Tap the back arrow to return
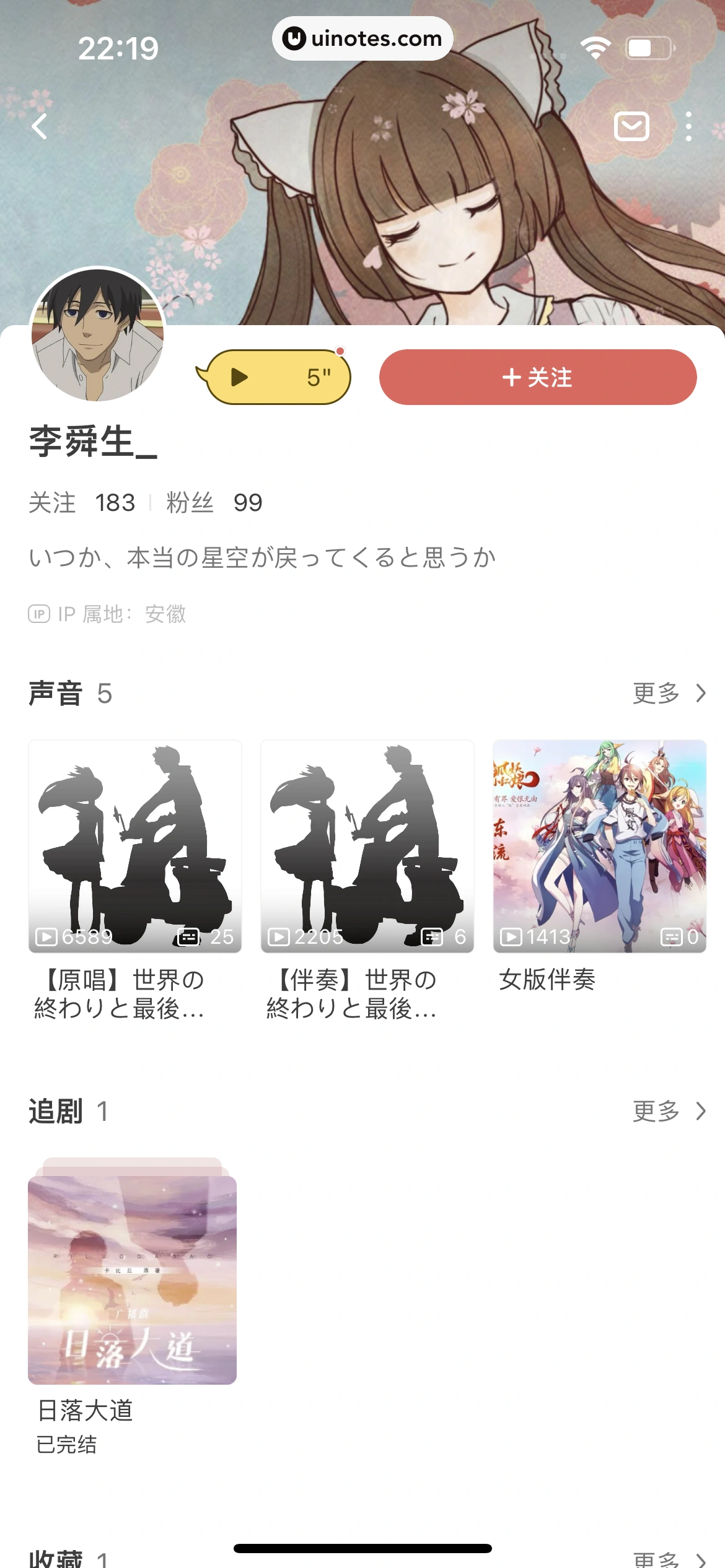This screenshot has width=725, height=1568. pyautogui.click(x=38, y=126)
